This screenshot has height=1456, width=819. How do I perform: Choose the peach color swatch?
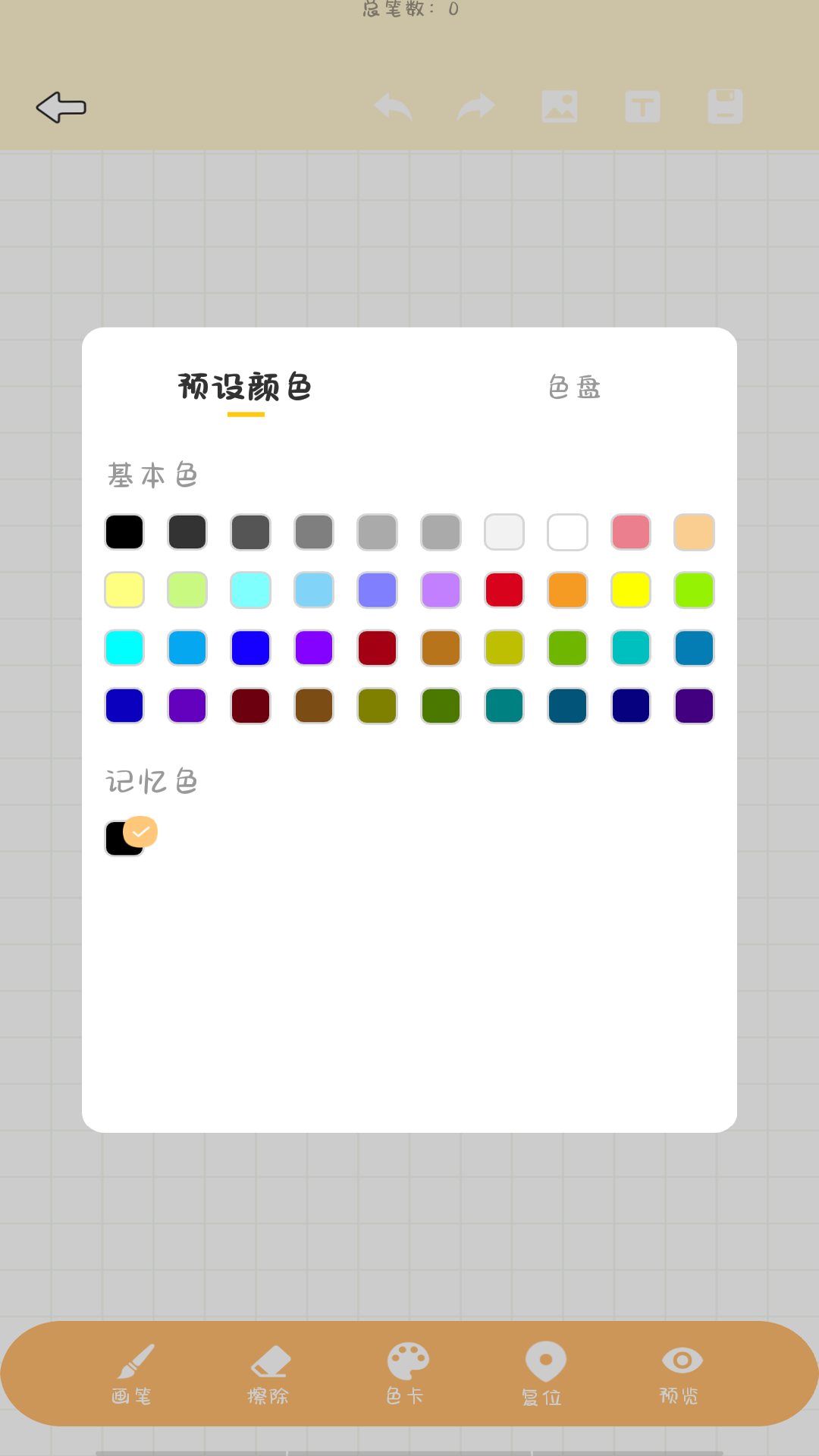[x=694, y=532]
